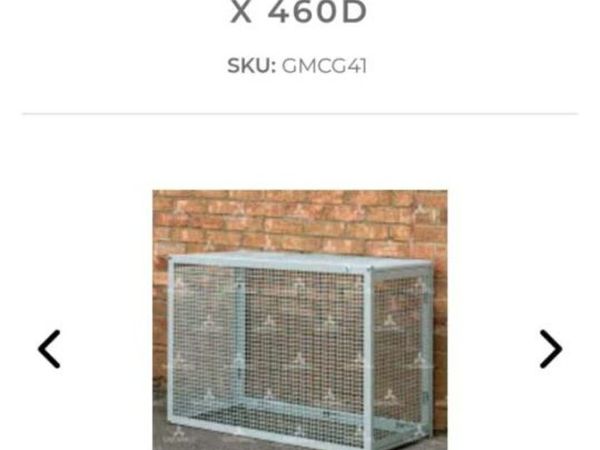Open the mesh cage product photo
The height and width of the screenshot is (450, 600).
click(x=300, y=320)
